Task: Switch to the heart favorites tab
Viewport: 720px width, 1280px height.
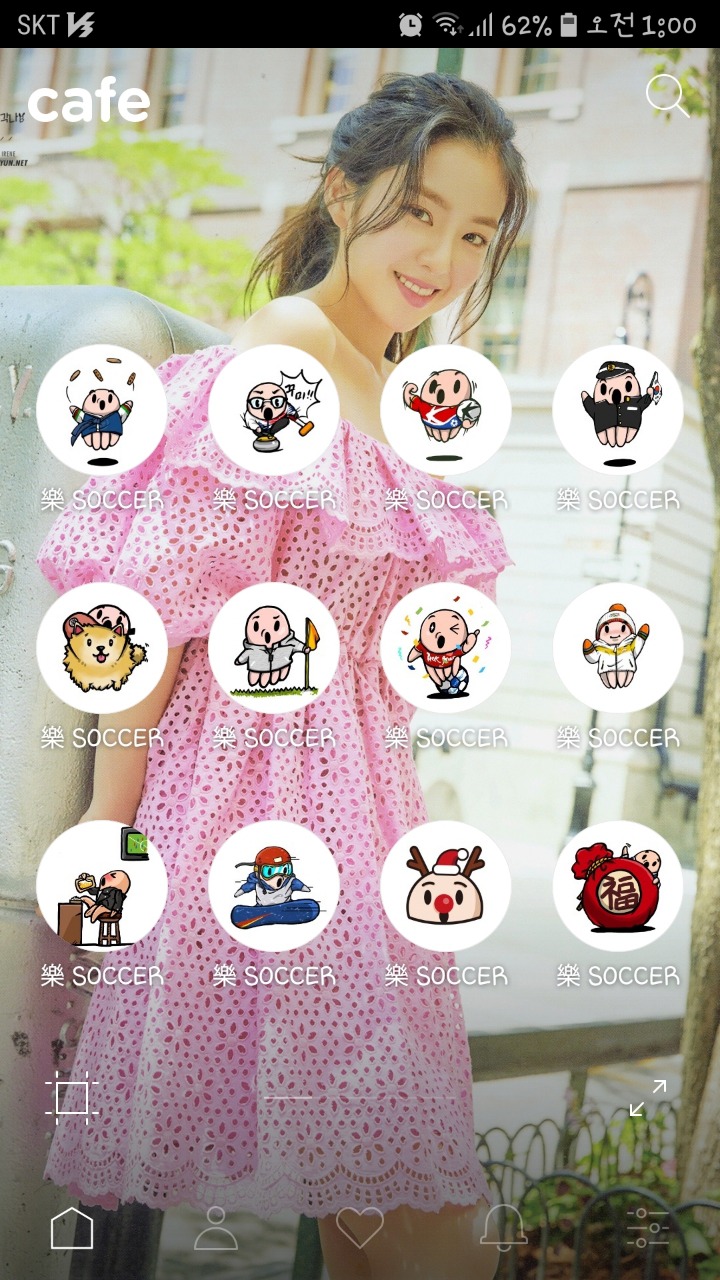Action: tap(360, 1227)
